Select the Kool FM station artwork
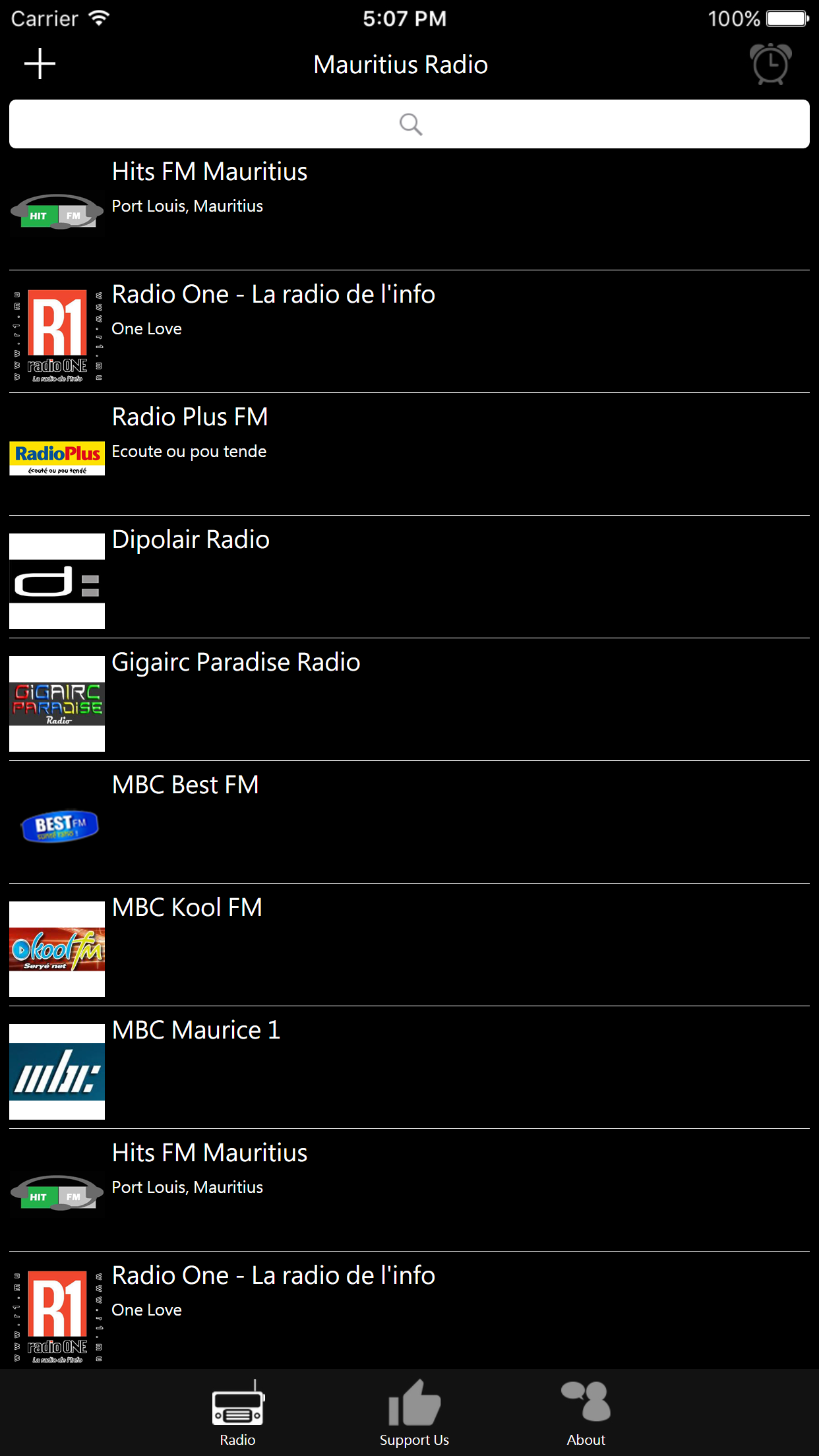The height and width of the screenshot is (1456, 819). click(x=57, y=948)
